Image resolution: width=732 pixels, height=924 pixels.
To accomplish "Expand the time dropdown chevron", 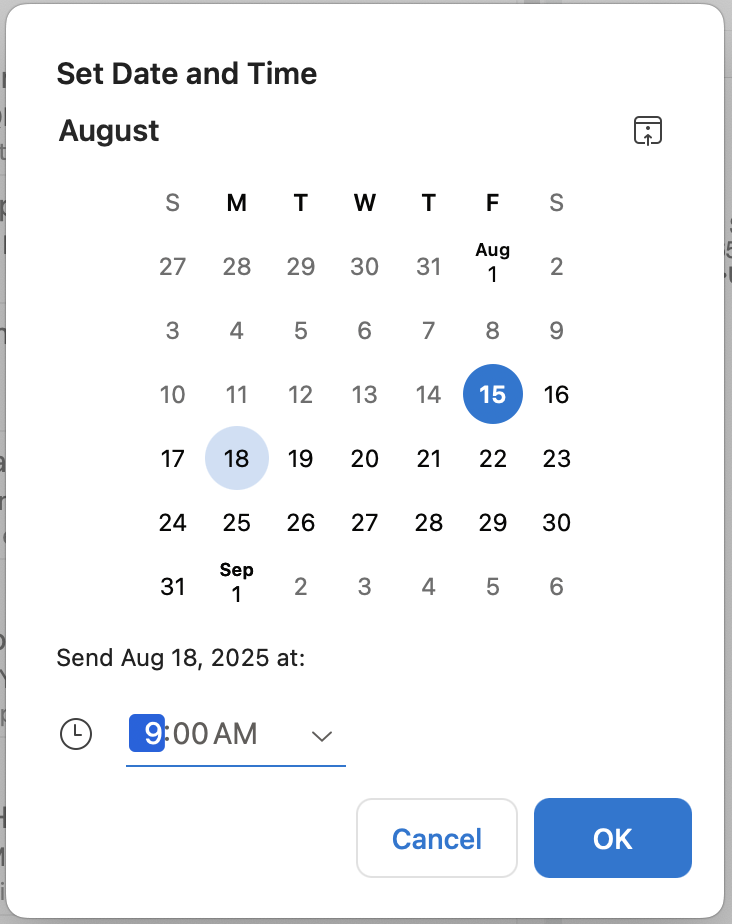I will (x=321, y=737).
